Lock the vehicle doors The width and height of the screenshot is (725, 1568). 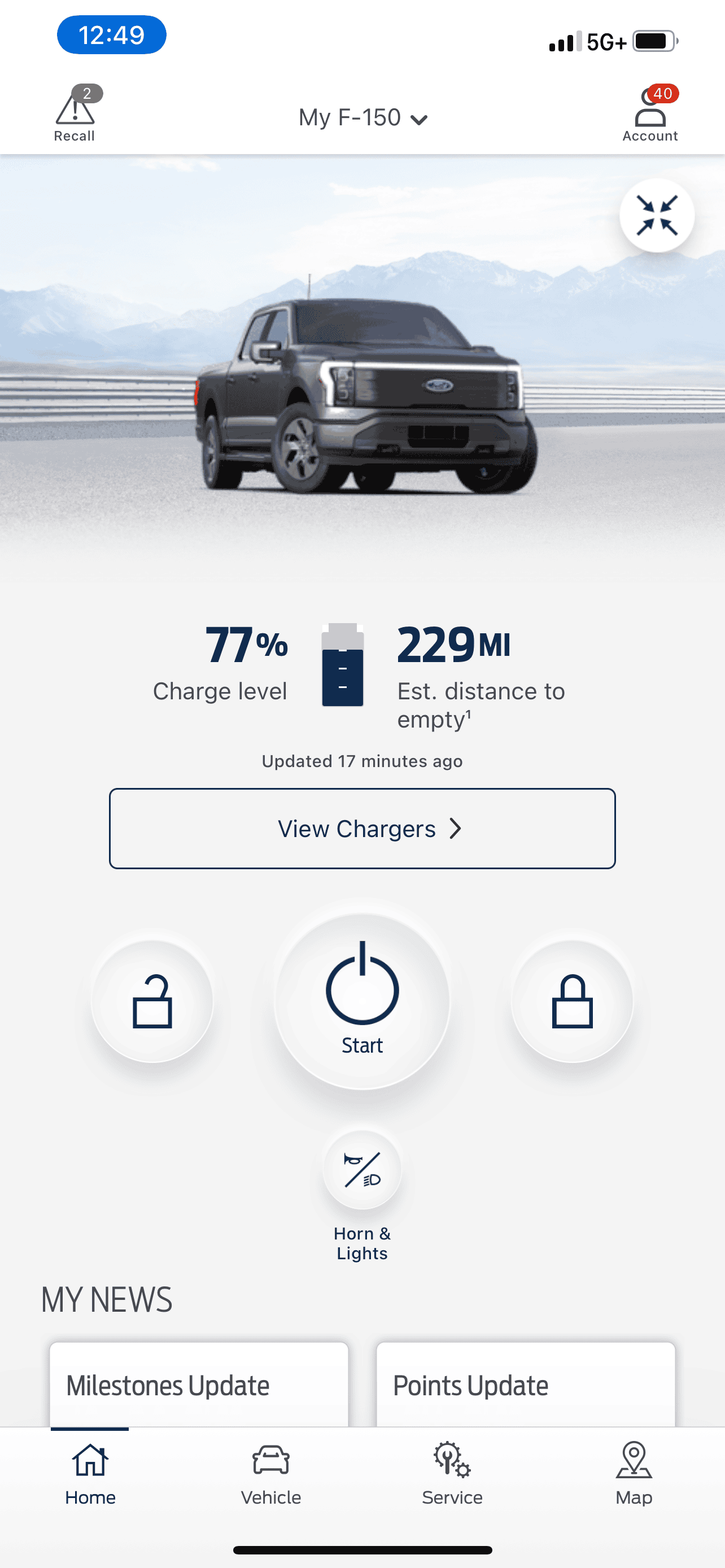coord(572,1001)
